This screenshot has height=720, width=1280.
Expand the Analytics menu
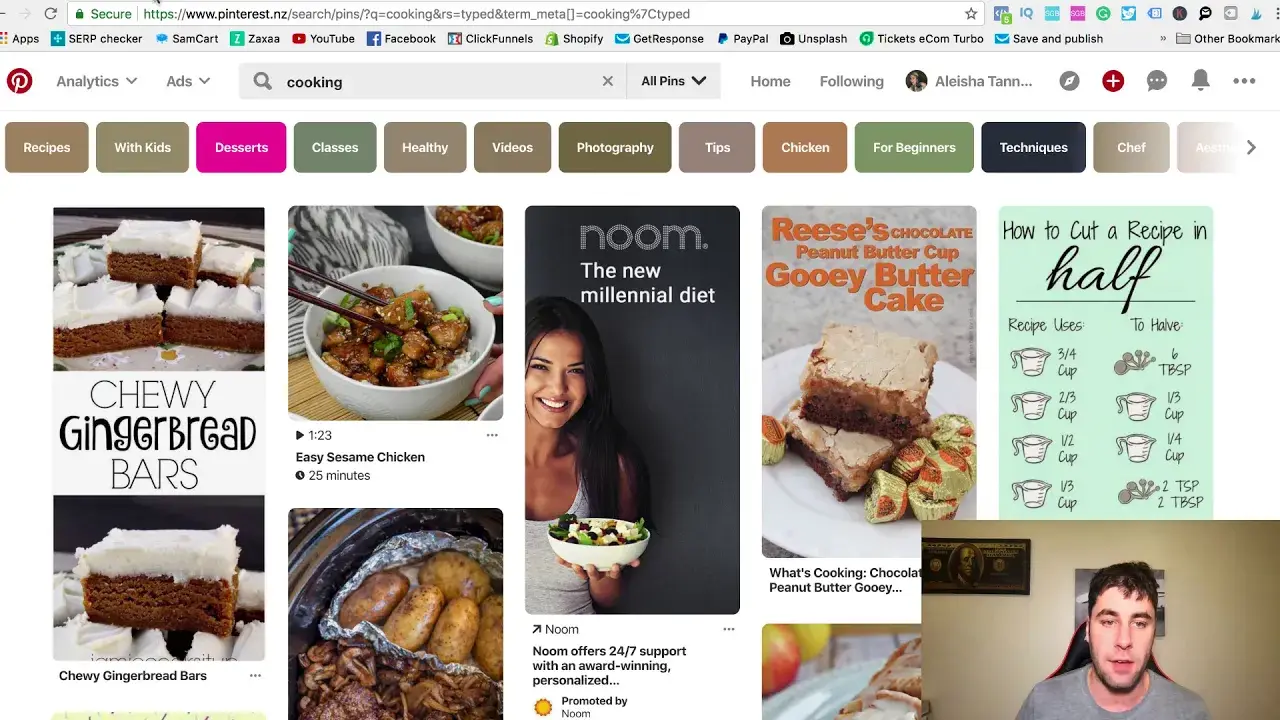point(97,81)
